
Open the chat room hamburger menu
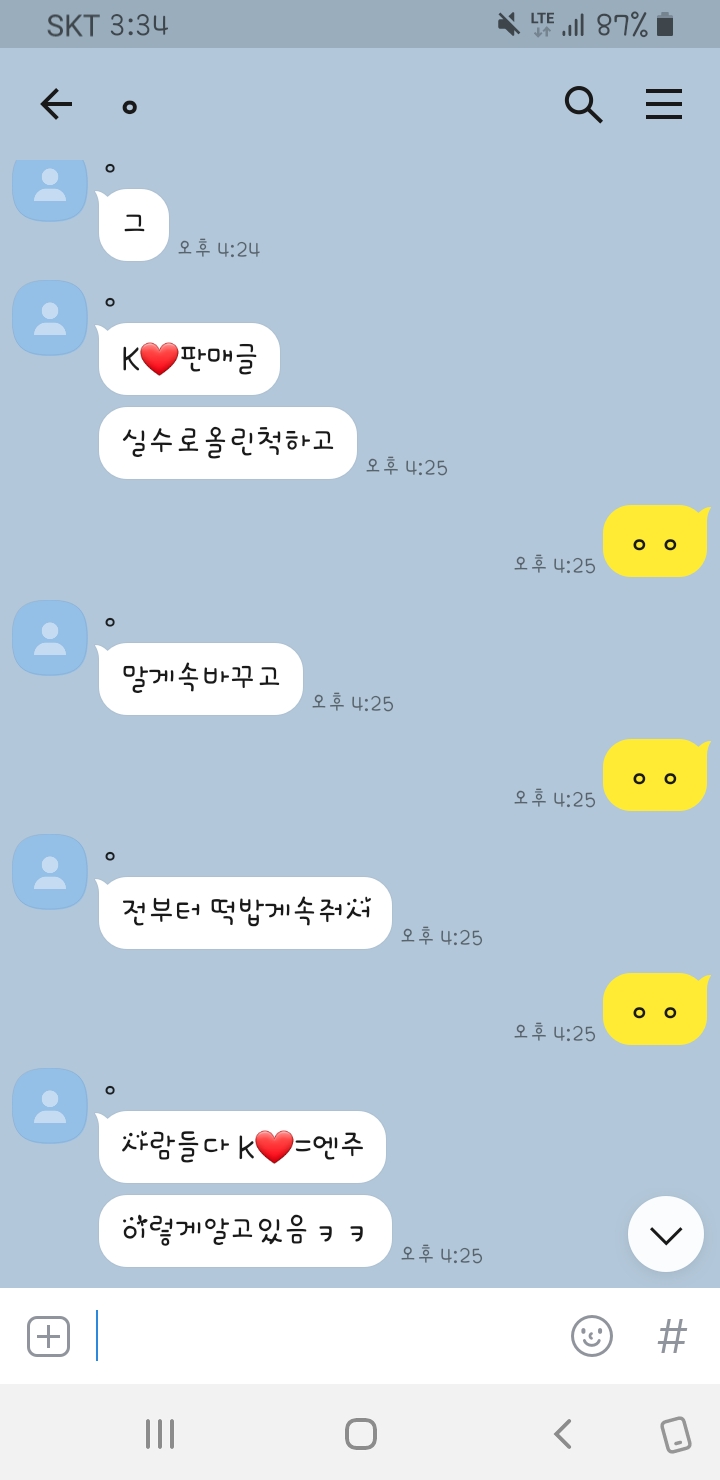(663, 104)
